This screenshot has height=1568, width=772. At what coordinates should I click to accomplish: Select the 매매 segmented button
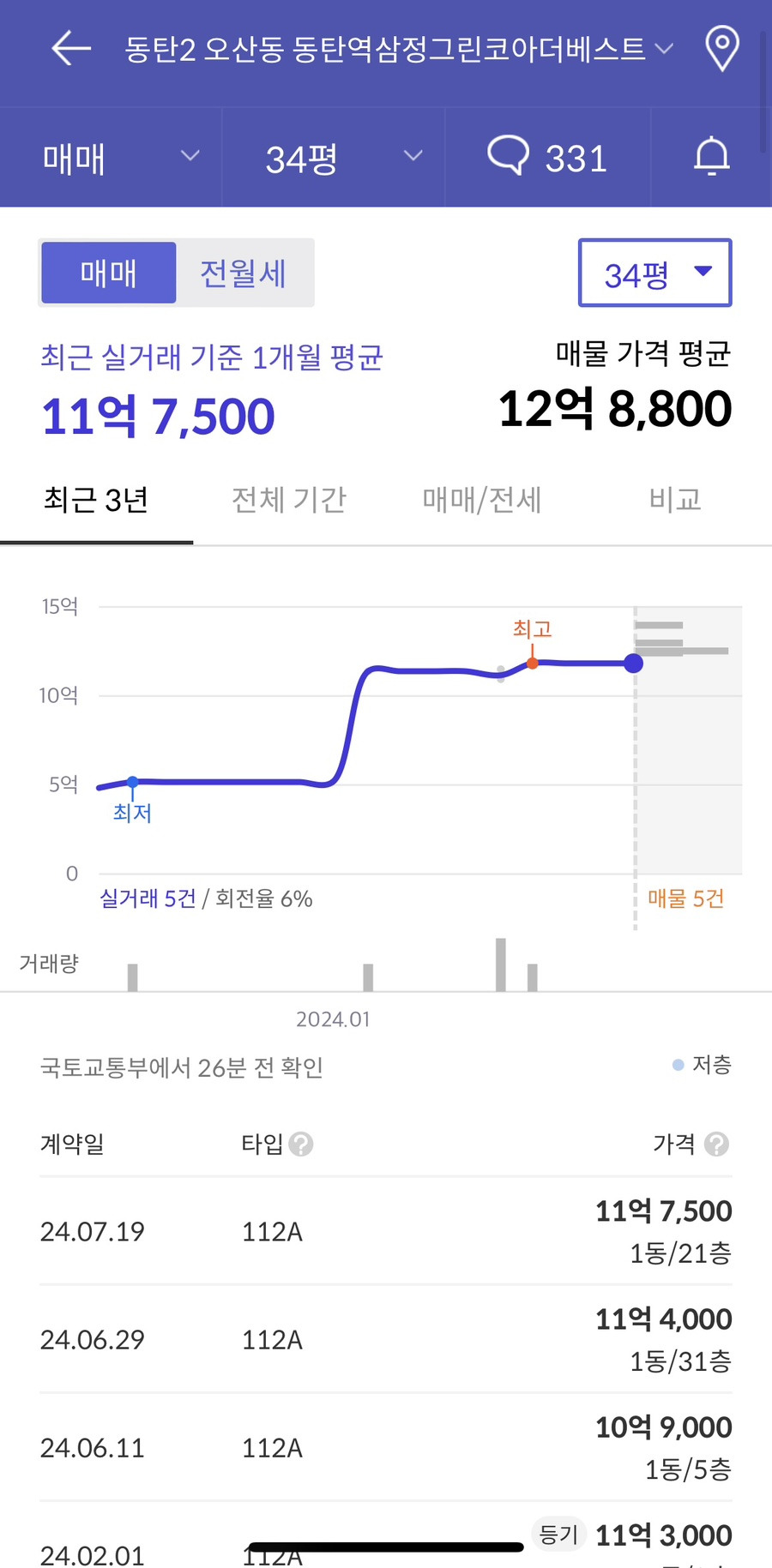(x=109, y=273)
